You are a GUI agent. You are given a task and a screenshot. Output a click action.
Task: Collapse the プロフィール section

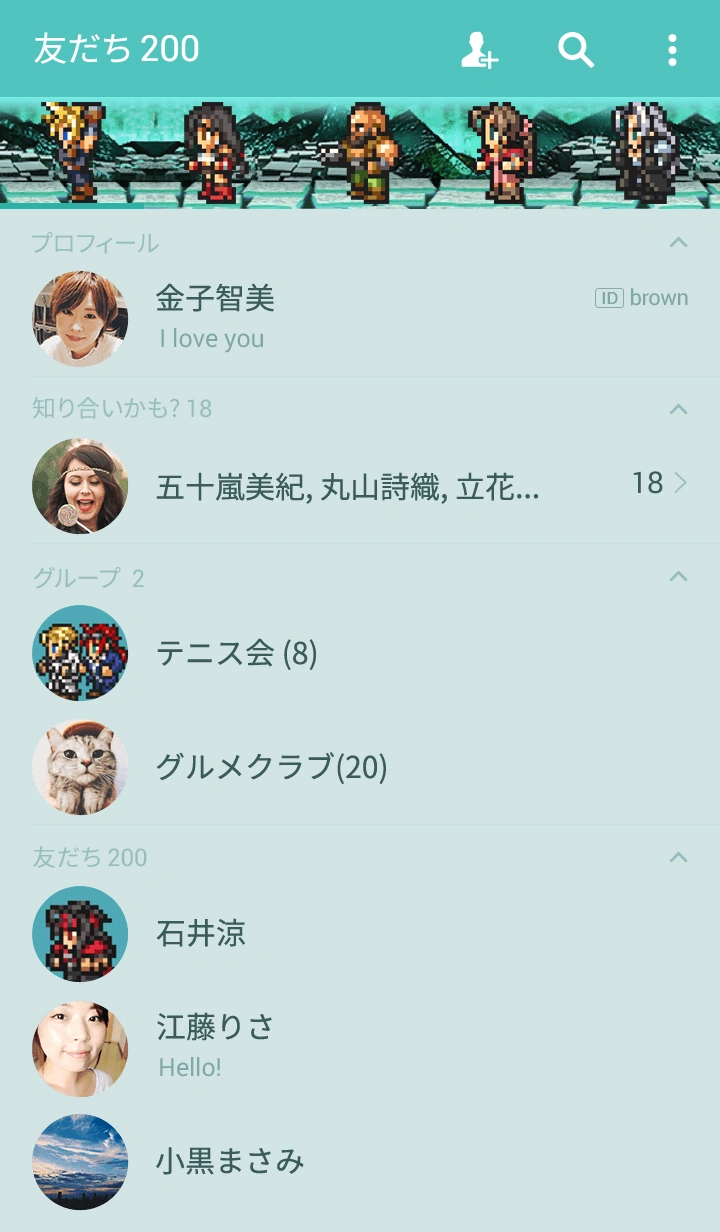pos(678,243)
